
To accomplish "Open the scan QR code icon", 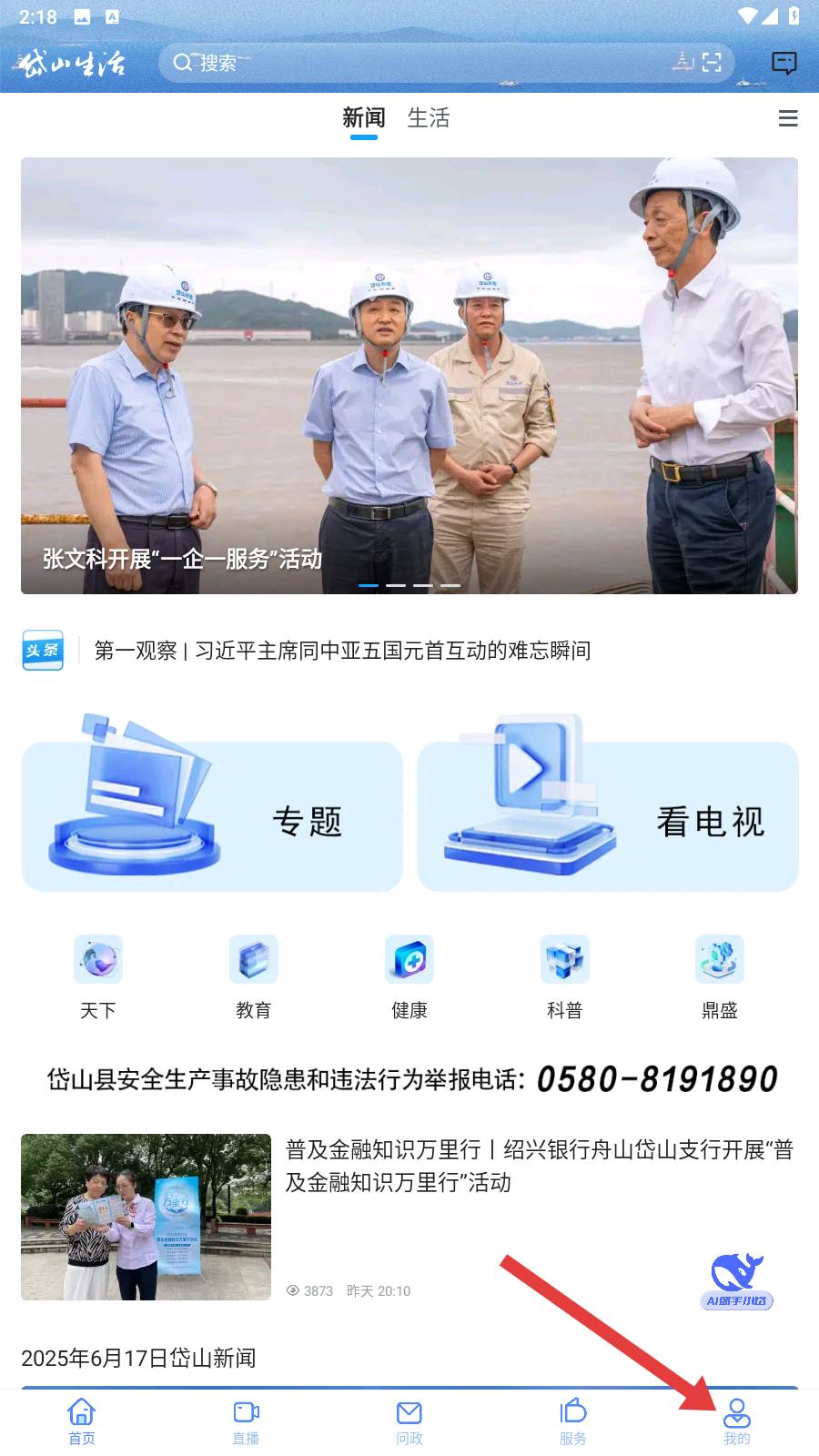I will click(712, 62).
